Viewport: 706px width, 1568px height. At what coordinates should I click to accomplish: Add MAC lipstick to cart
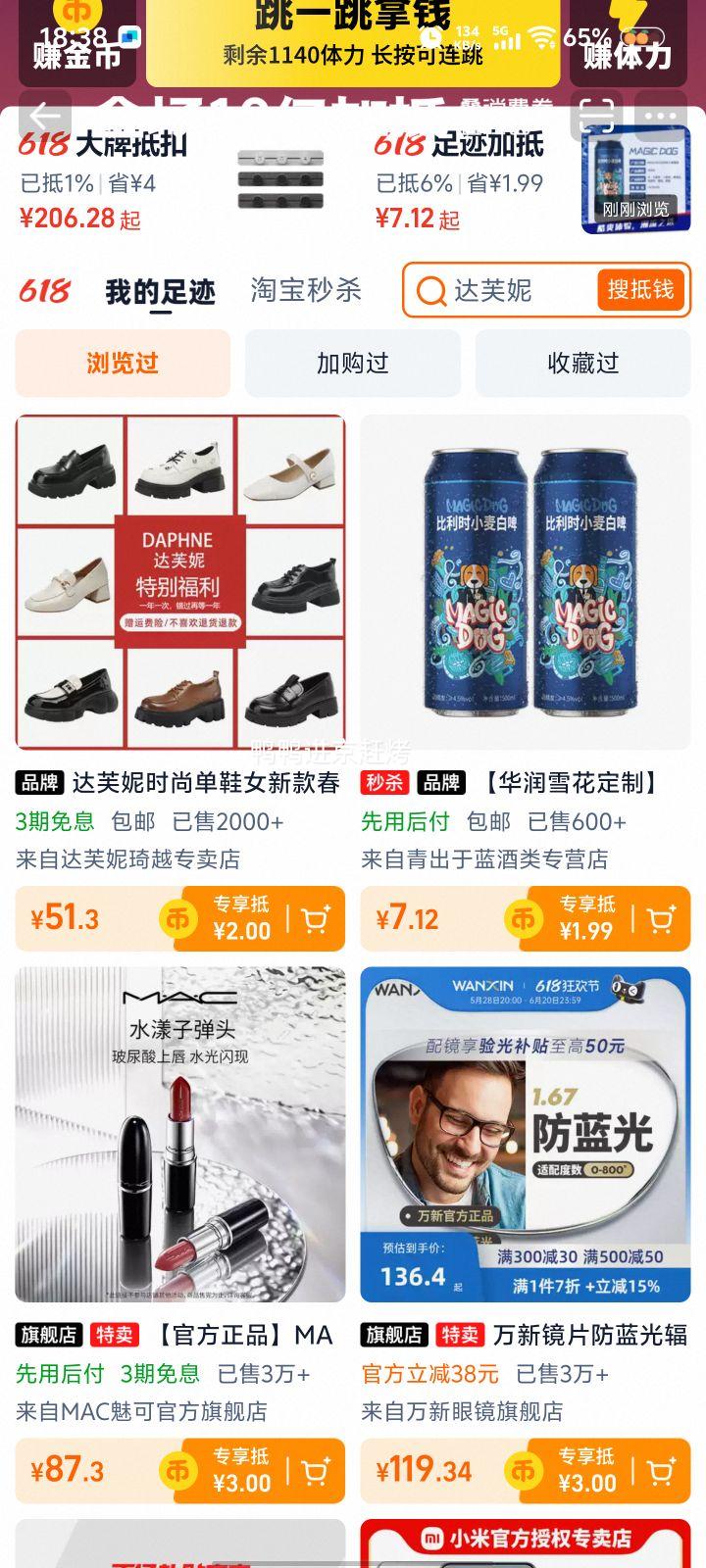click(x=316, y=1471)
